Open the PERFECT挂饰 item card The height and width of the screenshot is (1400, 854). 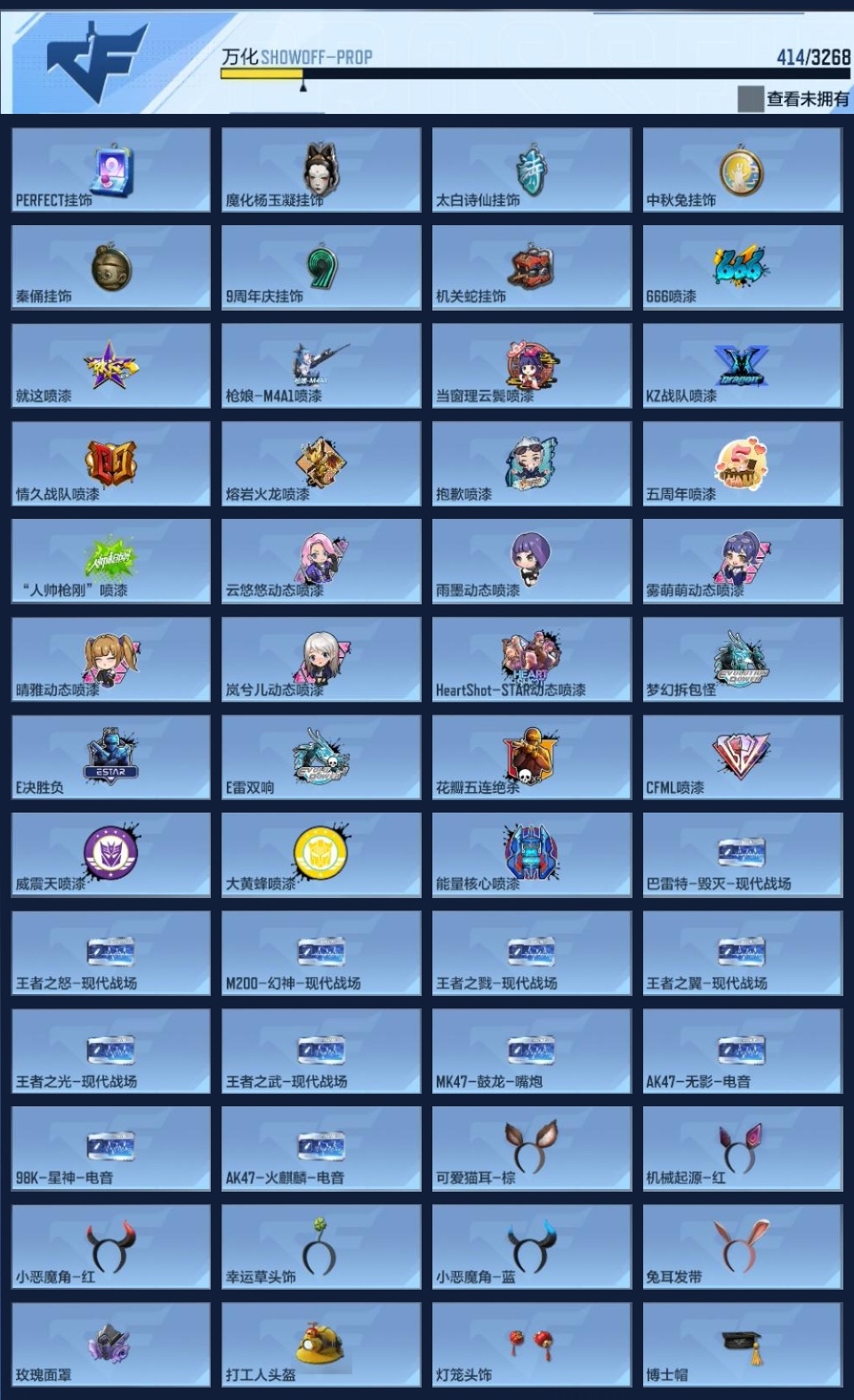click(x=111, y=170)
